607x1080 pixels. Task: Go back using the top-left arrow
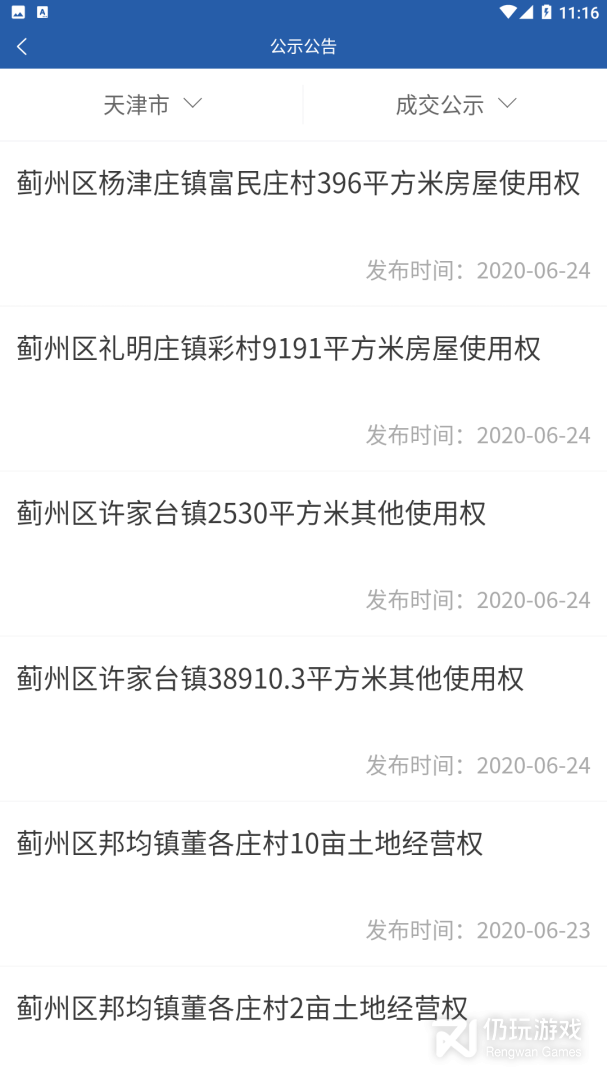pyautogui.click(x=22, y=46)
